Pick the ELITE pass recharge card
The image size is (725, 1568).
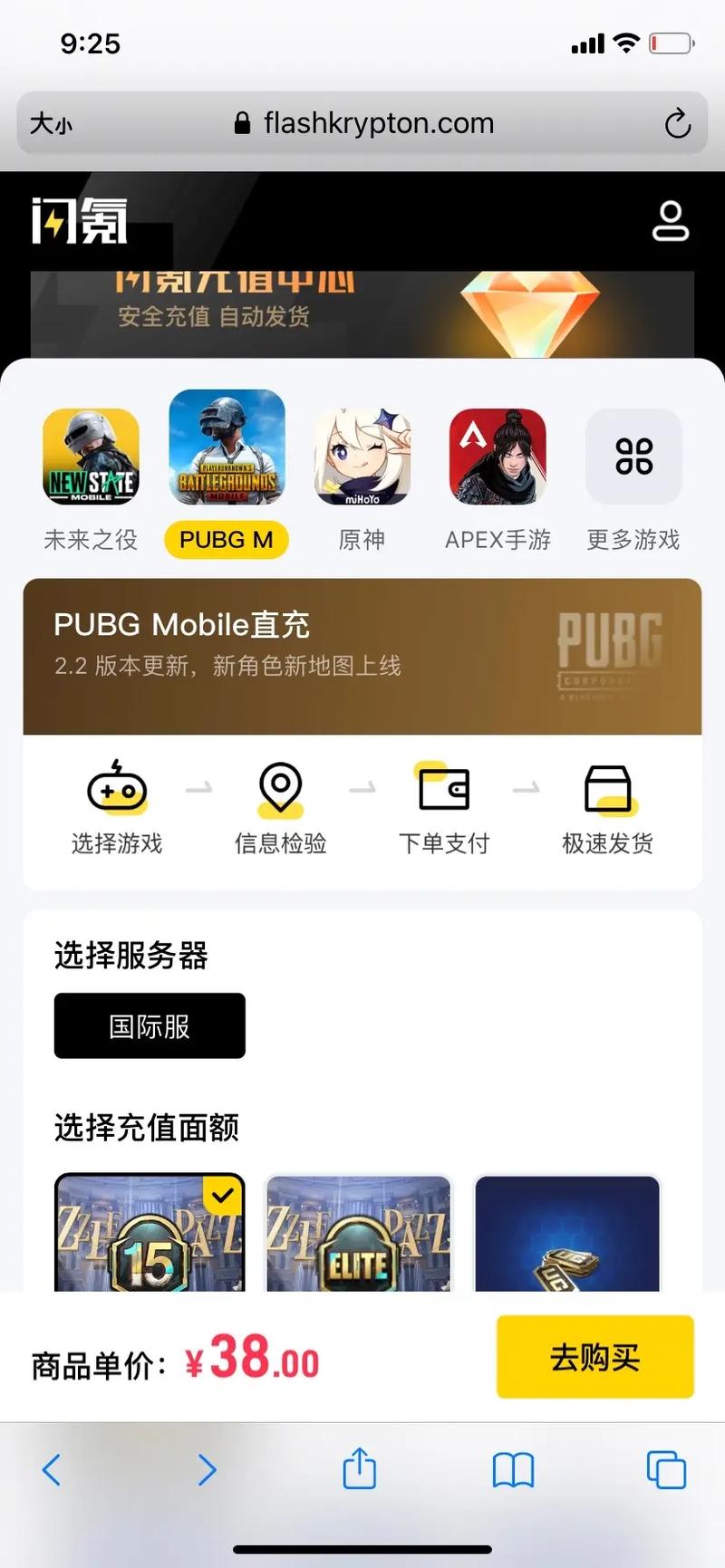point(359,1234)
